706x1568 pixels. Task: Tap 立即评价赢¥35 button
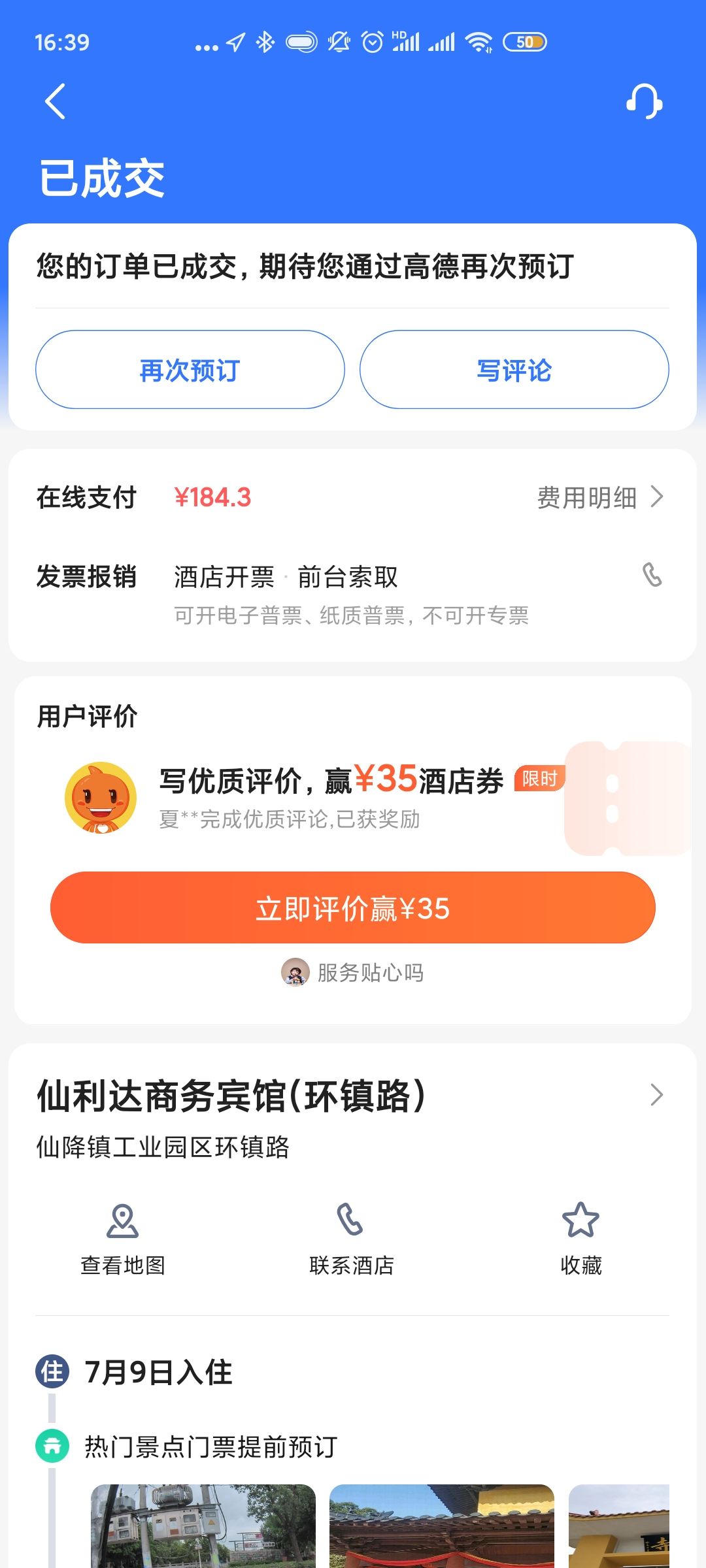point(353,907)
